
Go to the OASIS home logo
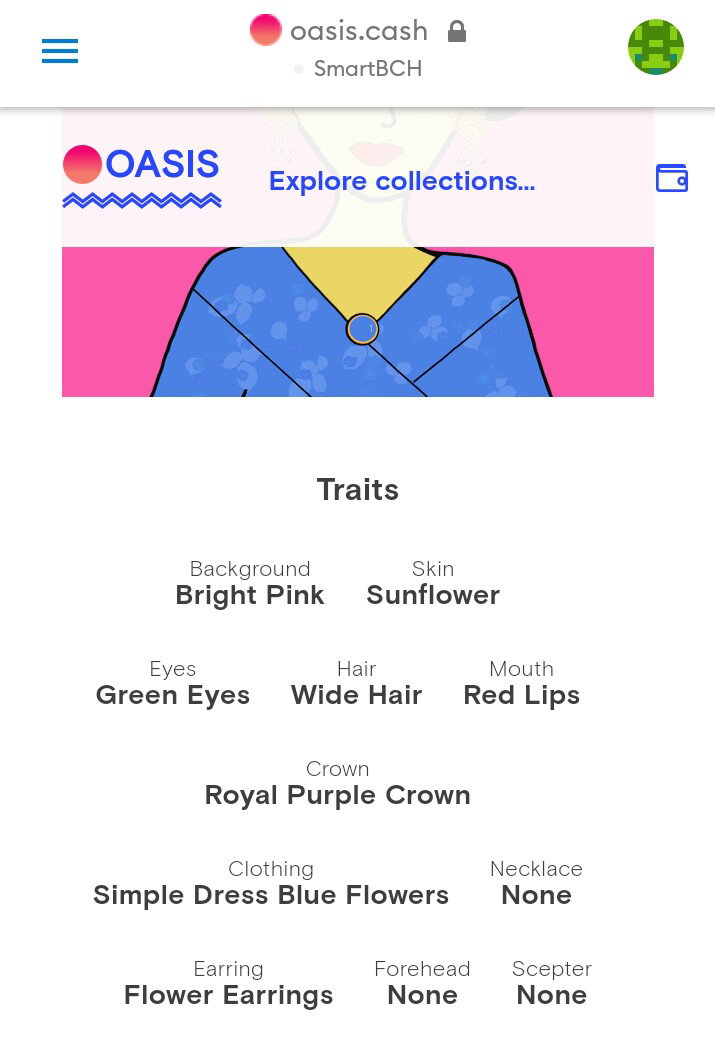(x=142, y=176)
